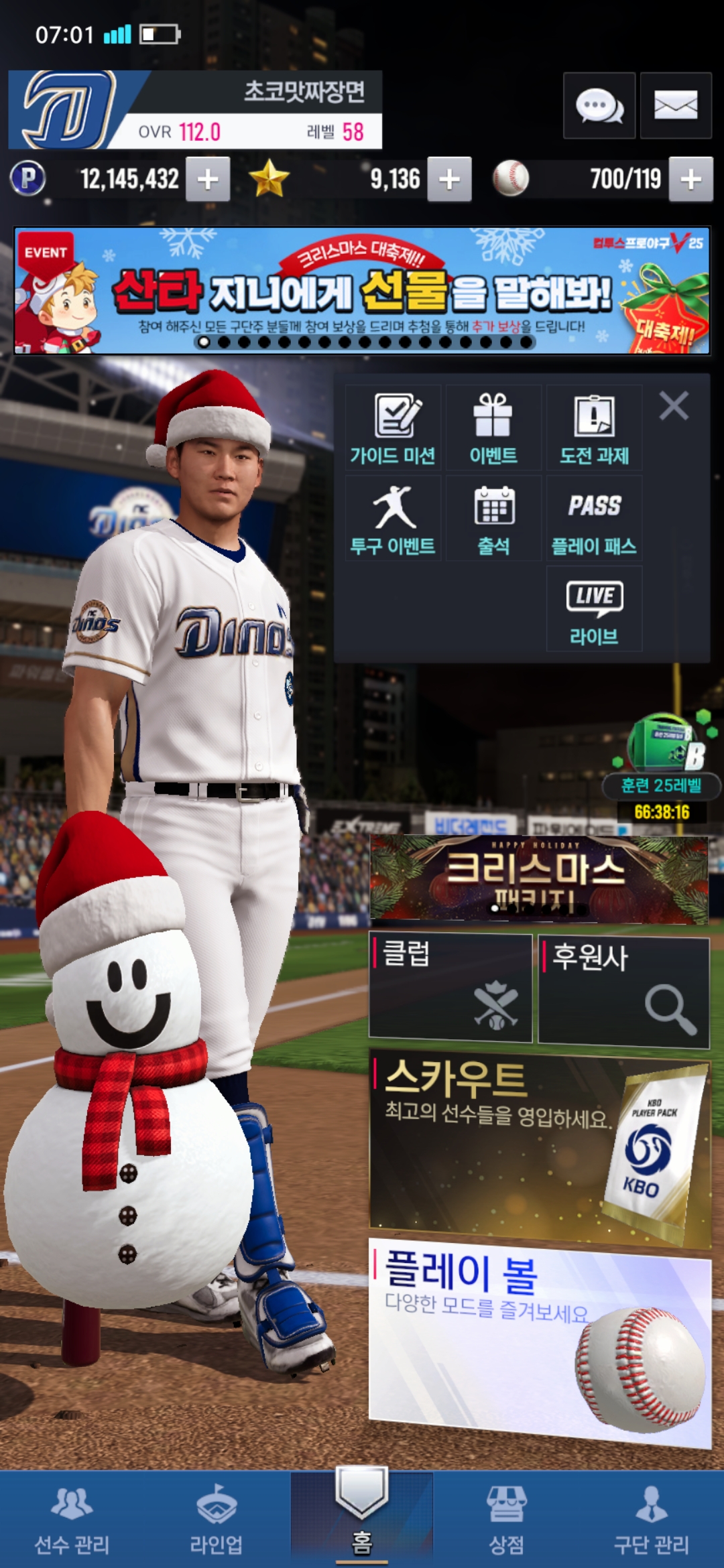Add more points with the plus button

(x=208, y=179)
